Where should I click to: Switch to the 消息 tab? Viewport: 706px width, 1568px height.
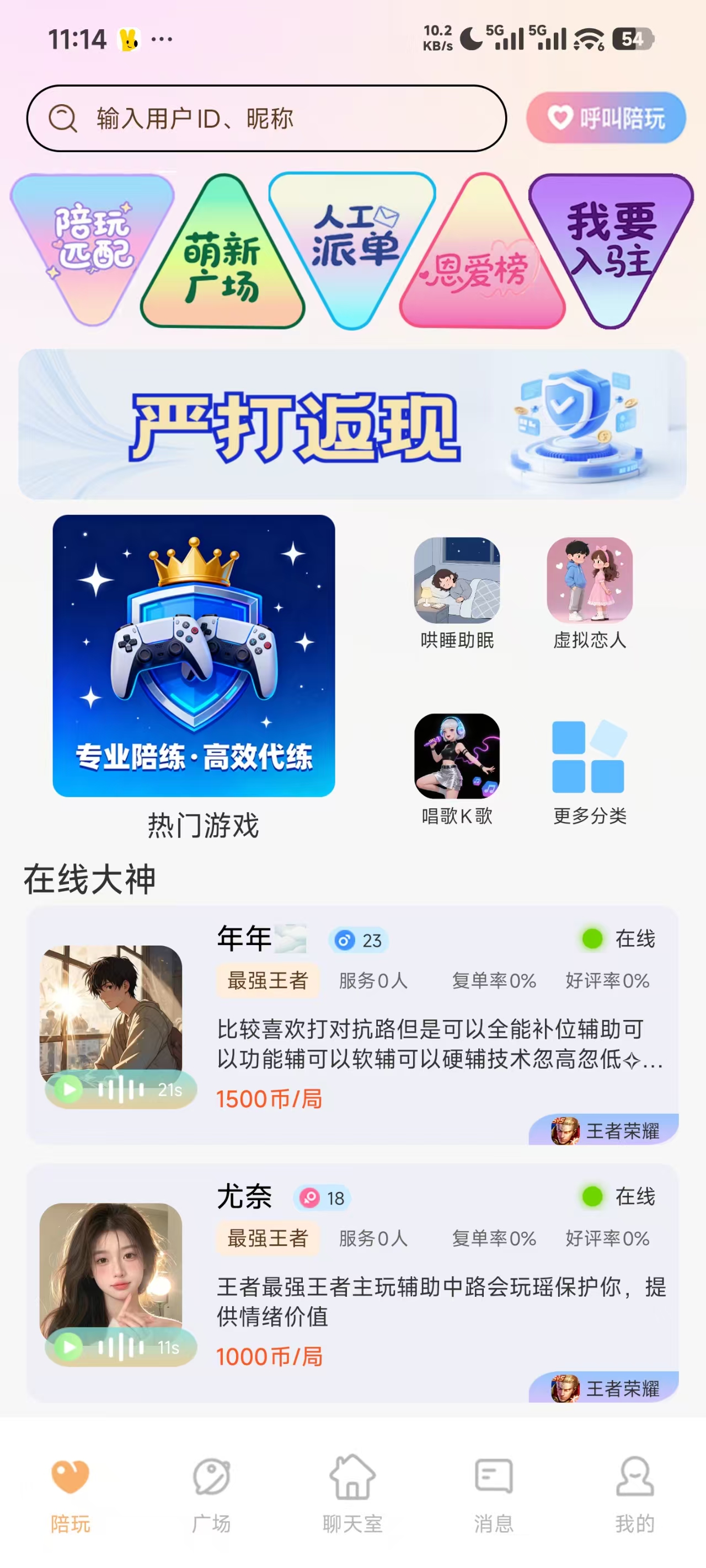click(494, 1491)
